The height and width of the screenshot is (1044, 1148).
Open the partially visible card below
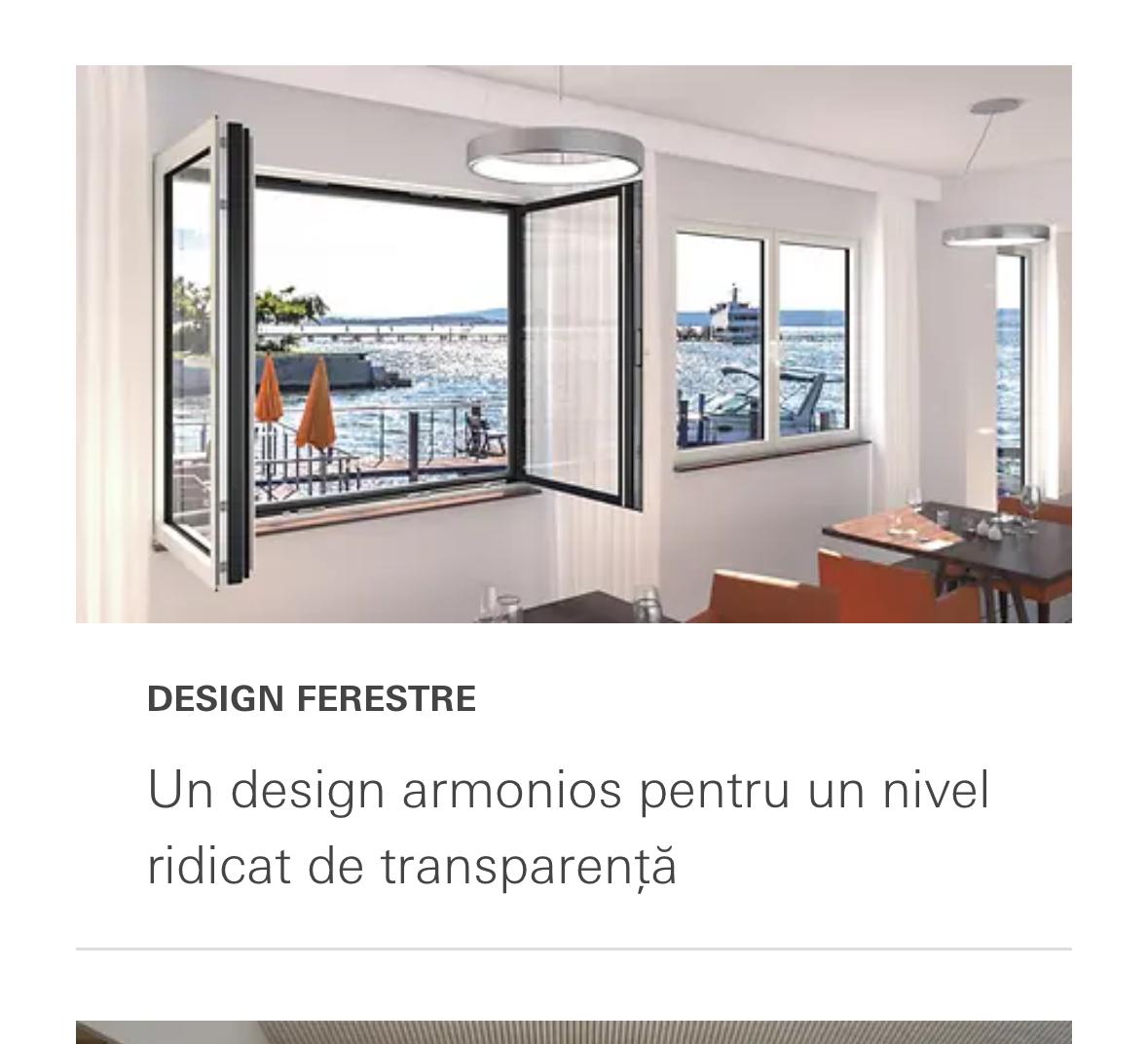coord(573,1031)
